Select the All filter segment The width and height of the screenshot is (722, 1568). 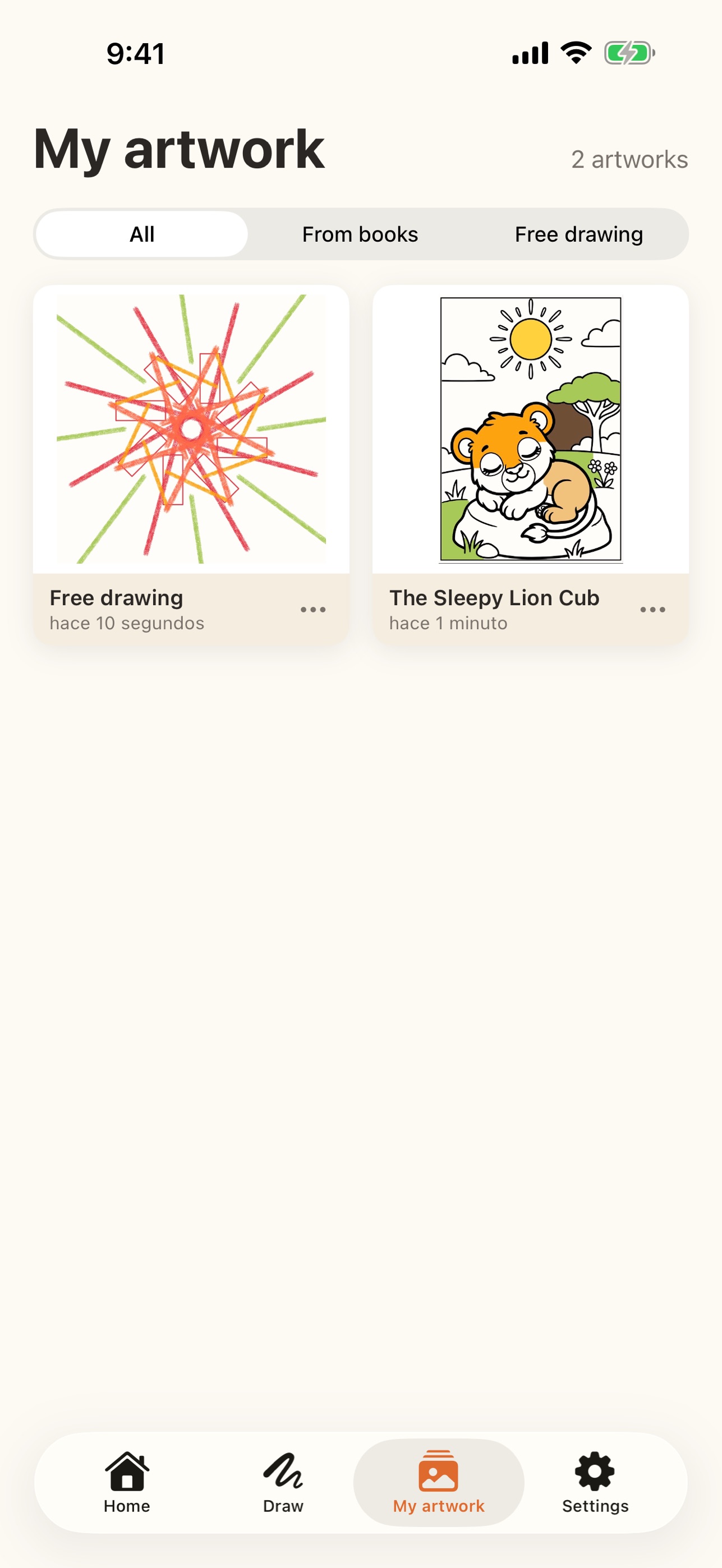[142, 234]
